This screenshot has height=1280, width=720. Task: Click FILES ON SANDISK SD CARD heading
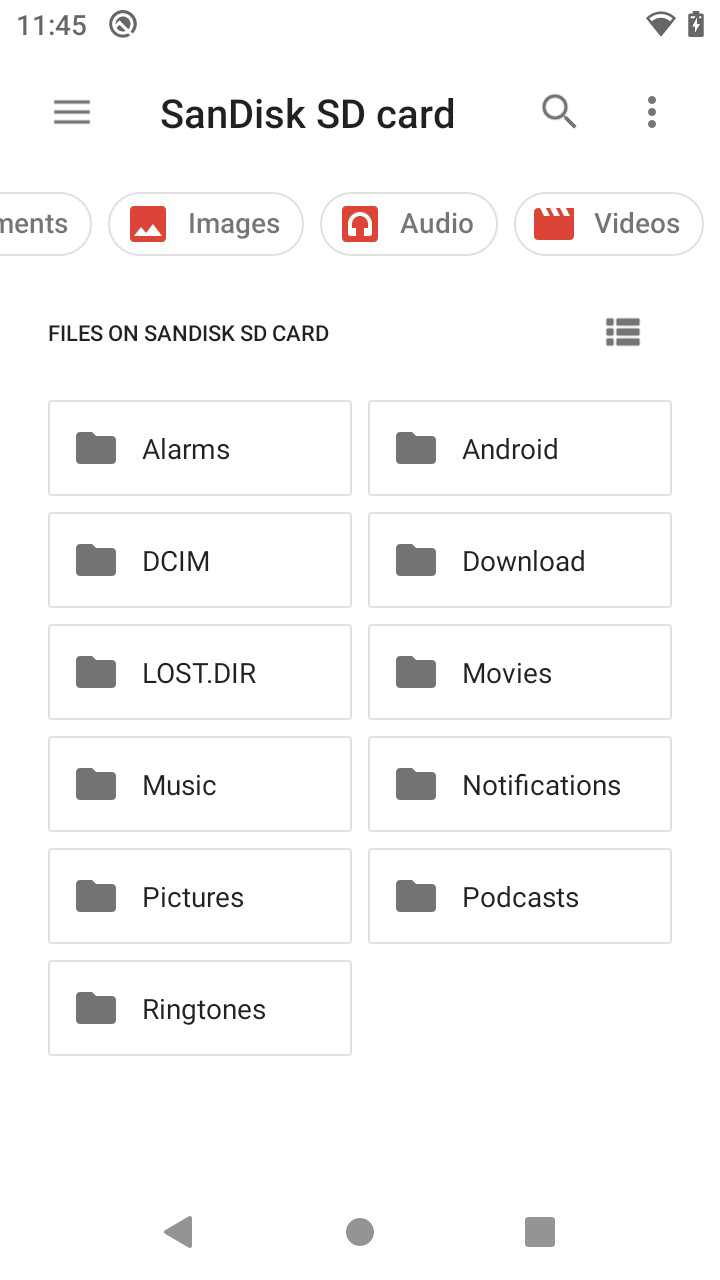[x=188, y=333]
